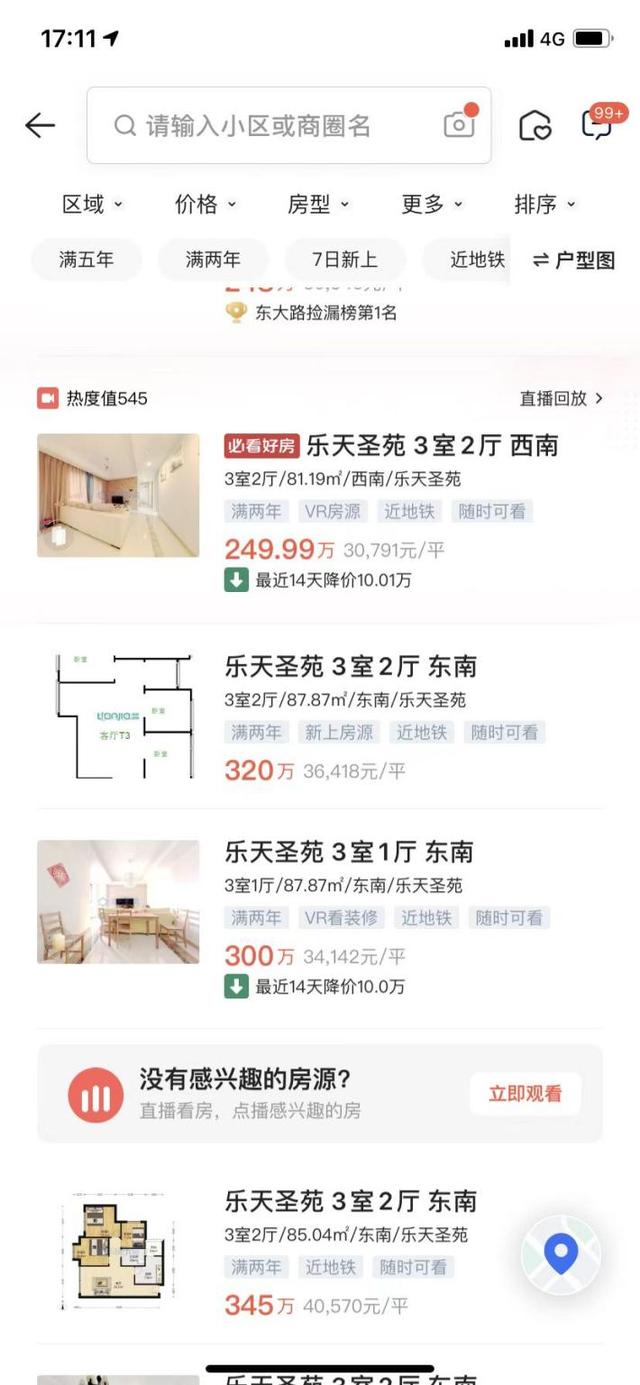The width and height of the screenshot is (640, 1385).
Task: Select the 7日新上 filter chip
Action: [345, 260]
